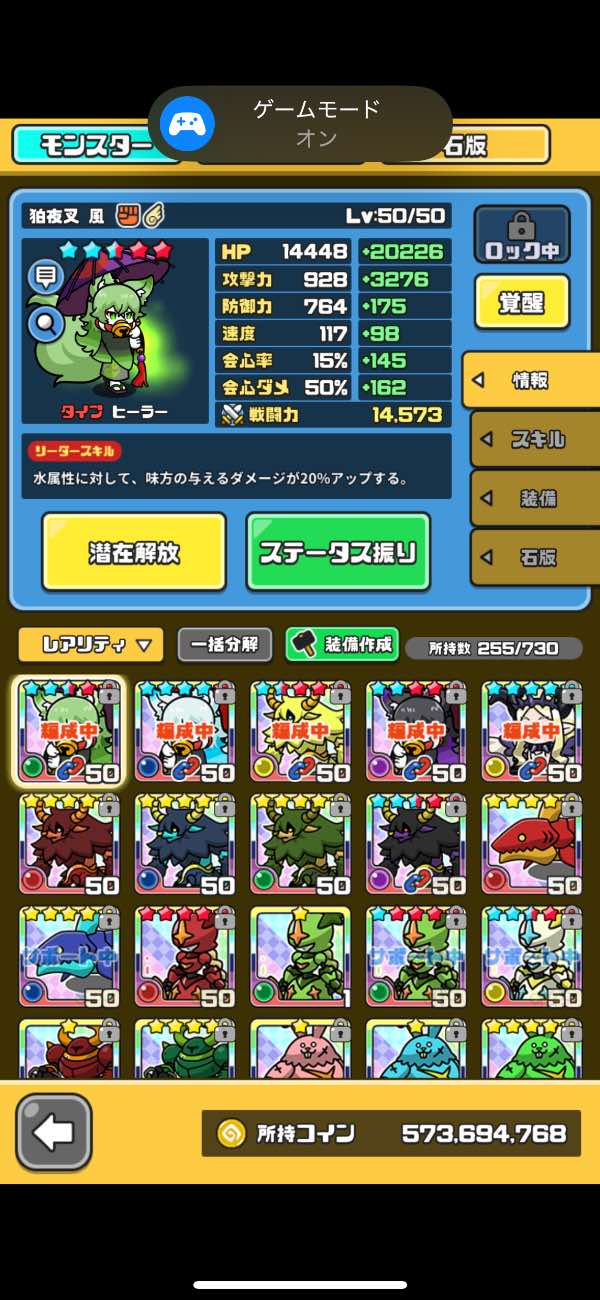Tap the 一括分解 bulk dismantle button

(224, 645)
